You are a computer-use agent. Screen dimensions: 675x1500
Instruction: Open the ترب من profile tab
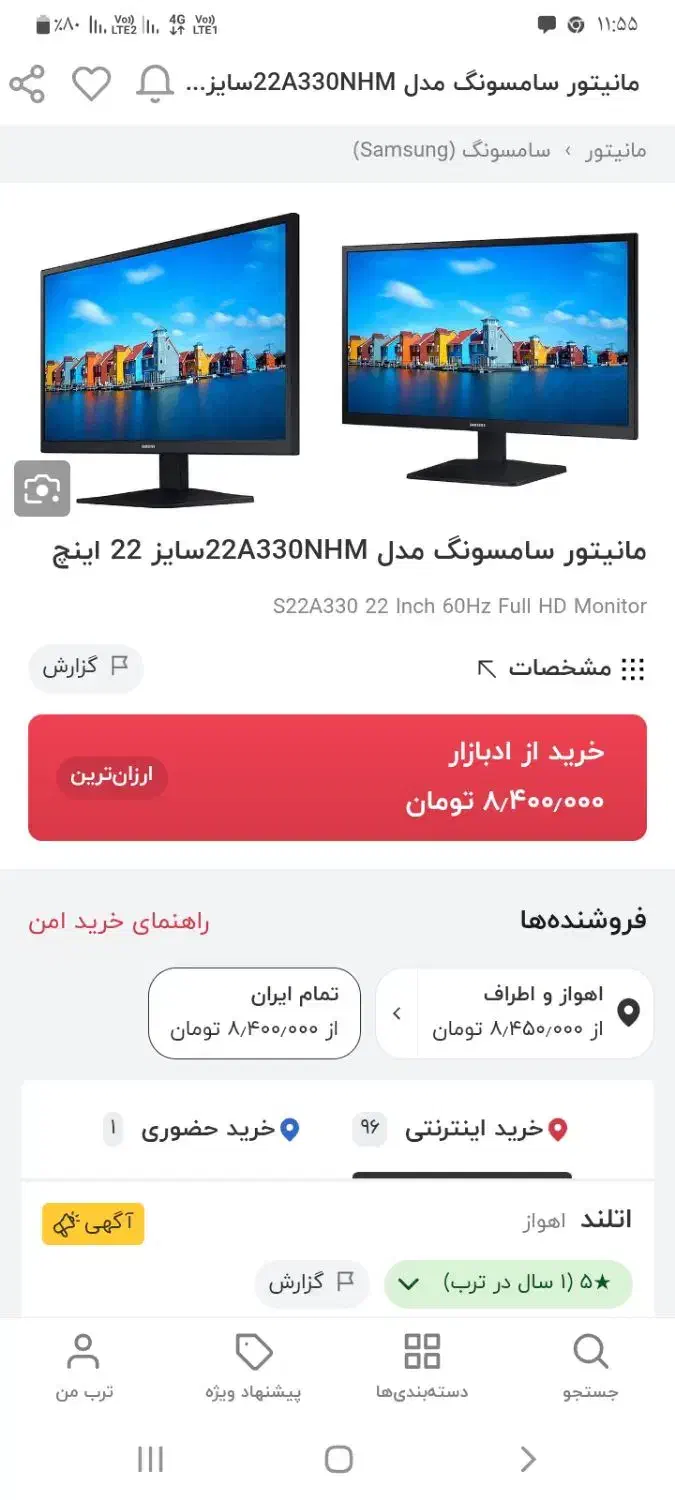click(84, 1367)
